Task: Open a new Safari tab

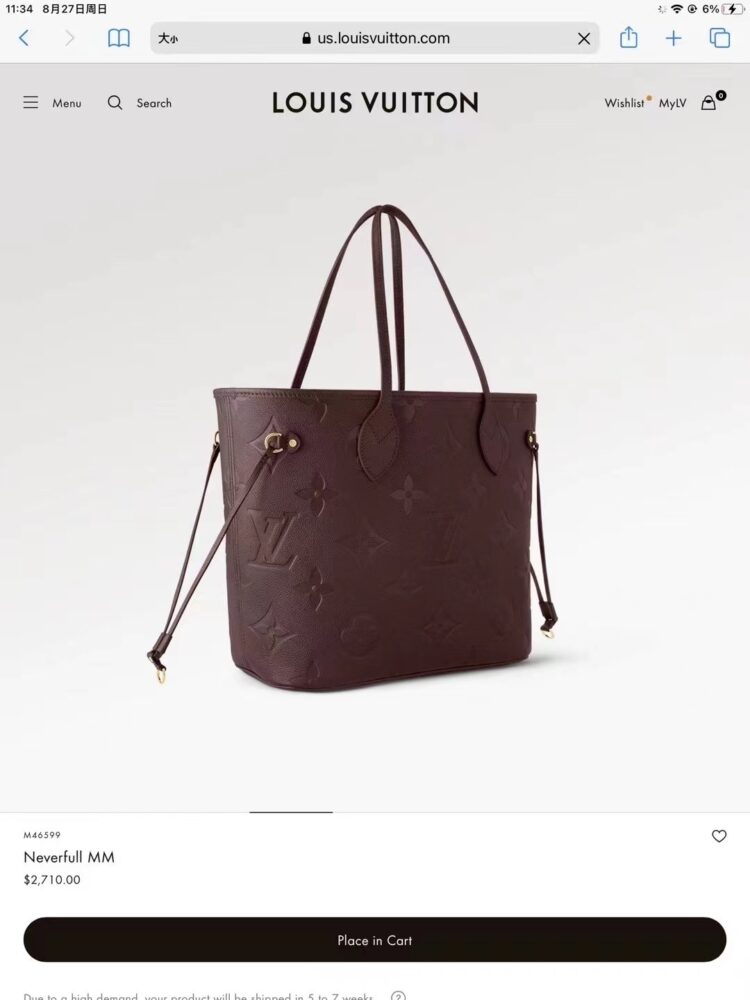Action: click(x=674, y=38)
